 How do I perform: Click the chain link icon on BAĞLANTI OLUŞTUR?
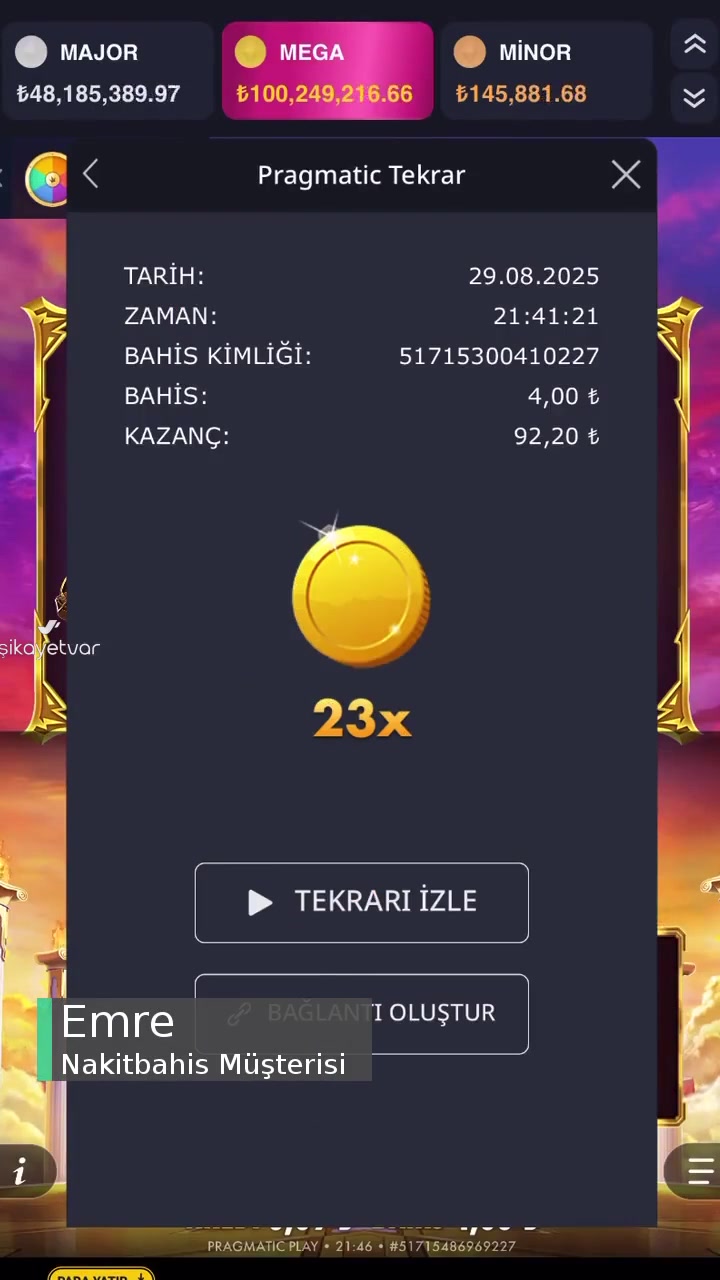point(238,1014)
